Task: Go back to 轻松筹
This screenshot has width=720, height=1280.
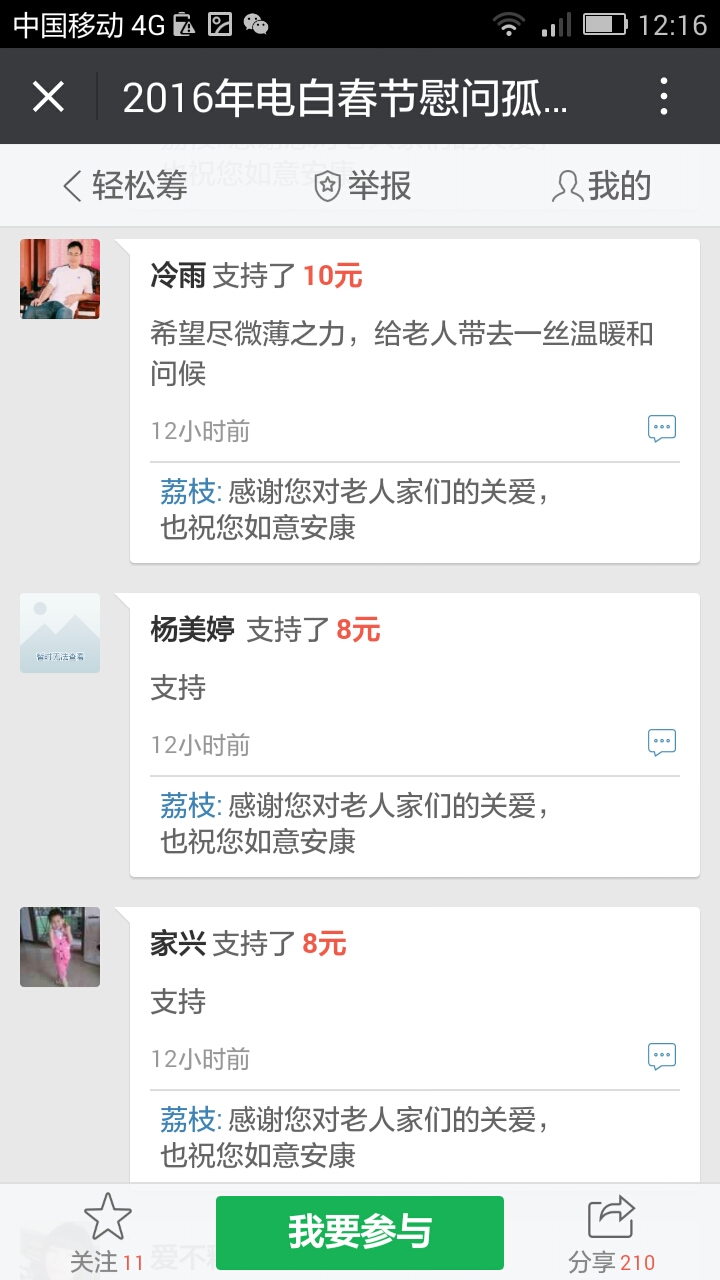Action: coord(125,186)
